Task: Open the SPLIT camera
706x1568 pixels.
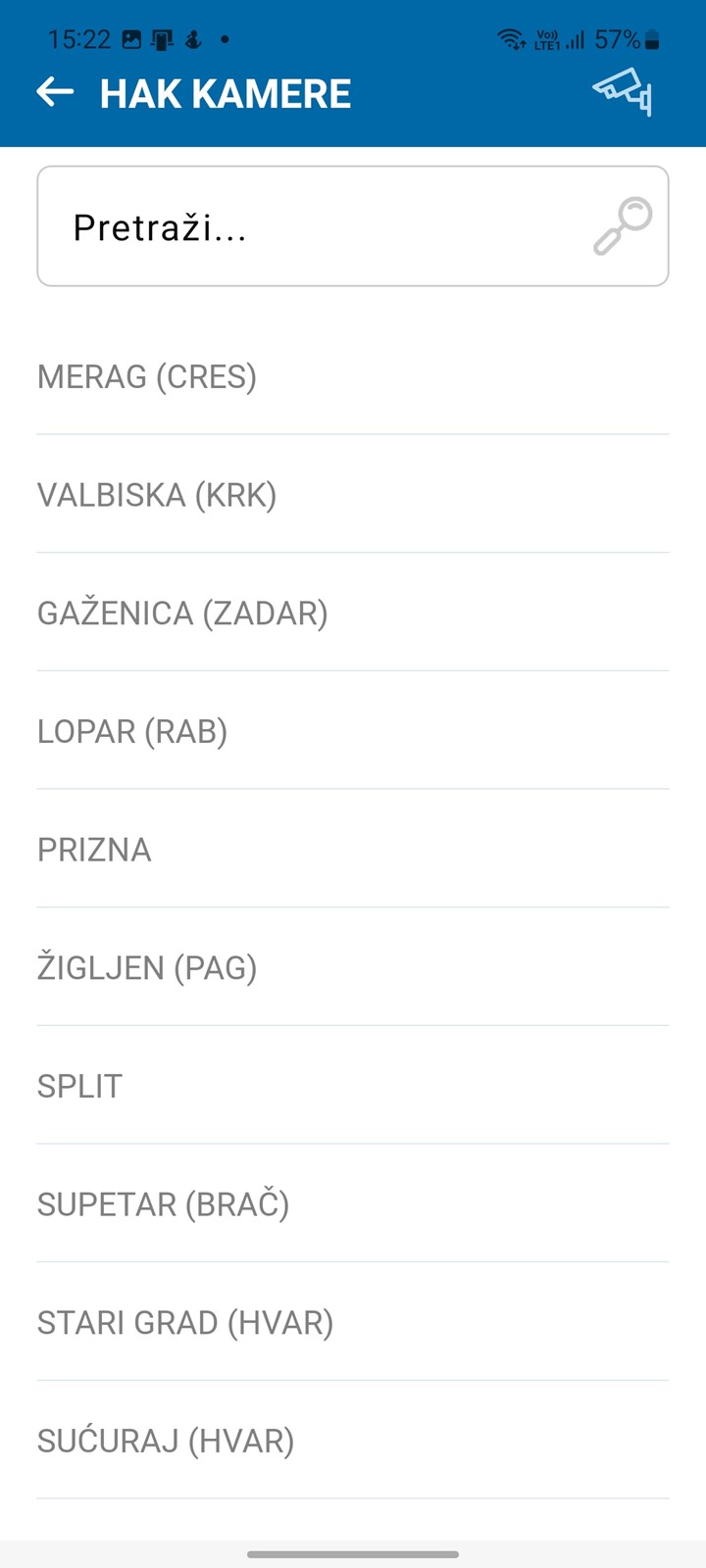Action: pos(353,1086)
